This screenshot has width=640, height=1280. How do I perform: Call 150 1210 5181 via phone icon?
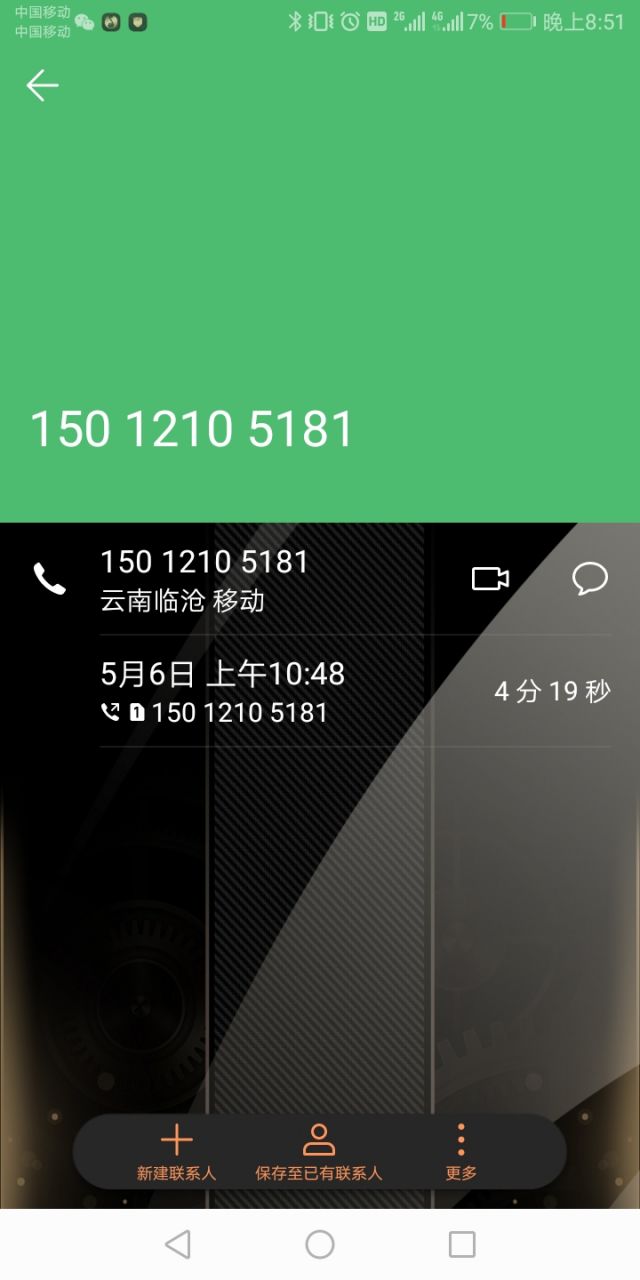point(49,579)
